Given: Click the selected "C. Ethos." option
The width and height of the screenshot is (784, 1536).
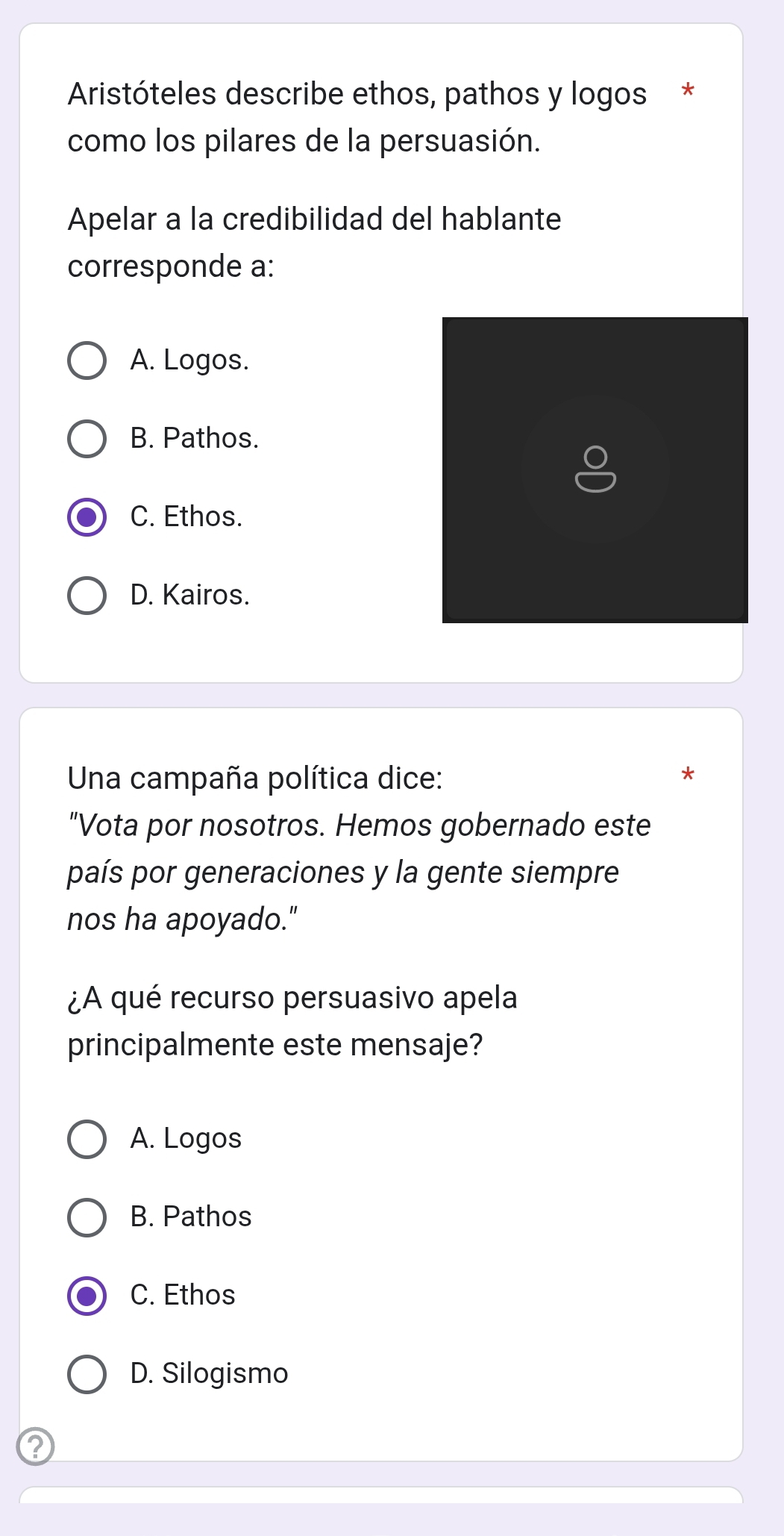Looking at the screenshot, I should click(x=87, y=516).
